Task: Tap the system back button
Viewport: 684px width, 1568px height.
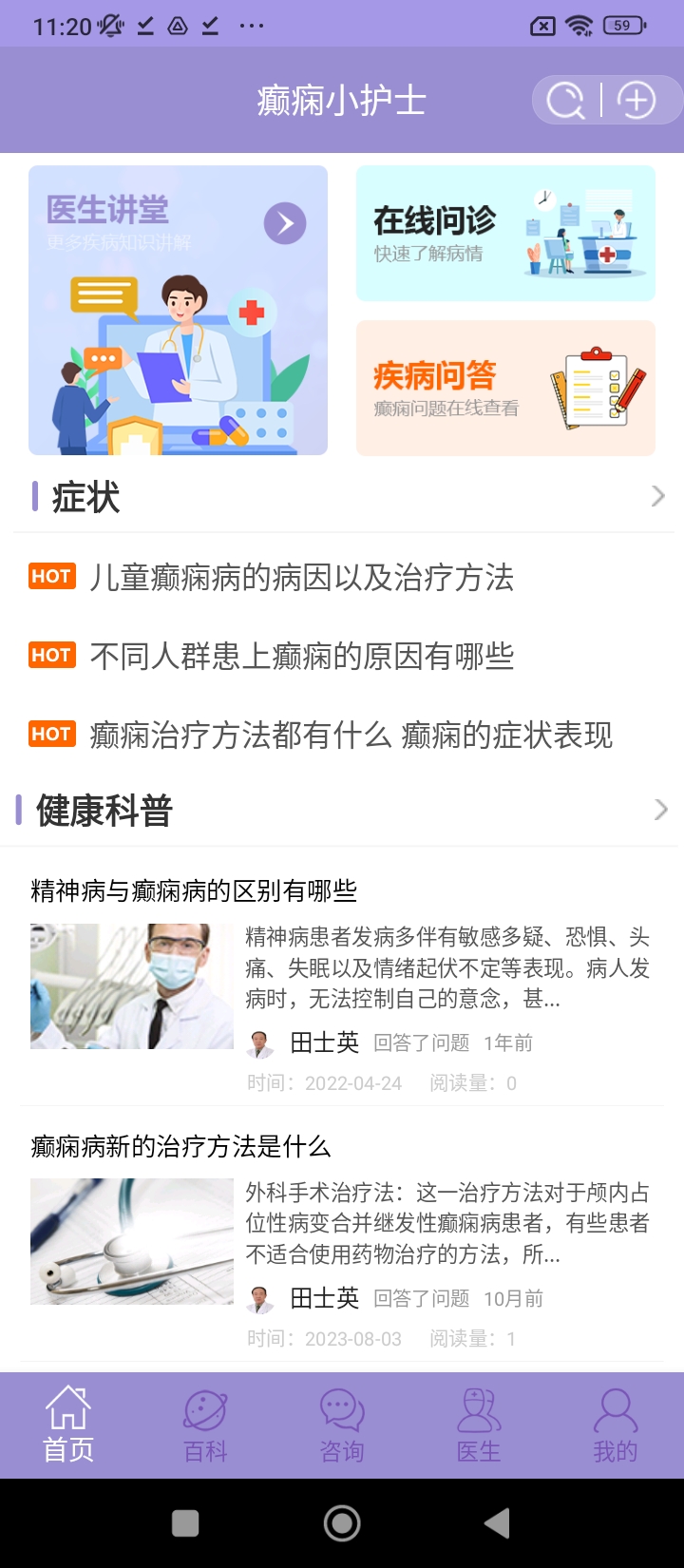Action: 497,1523
